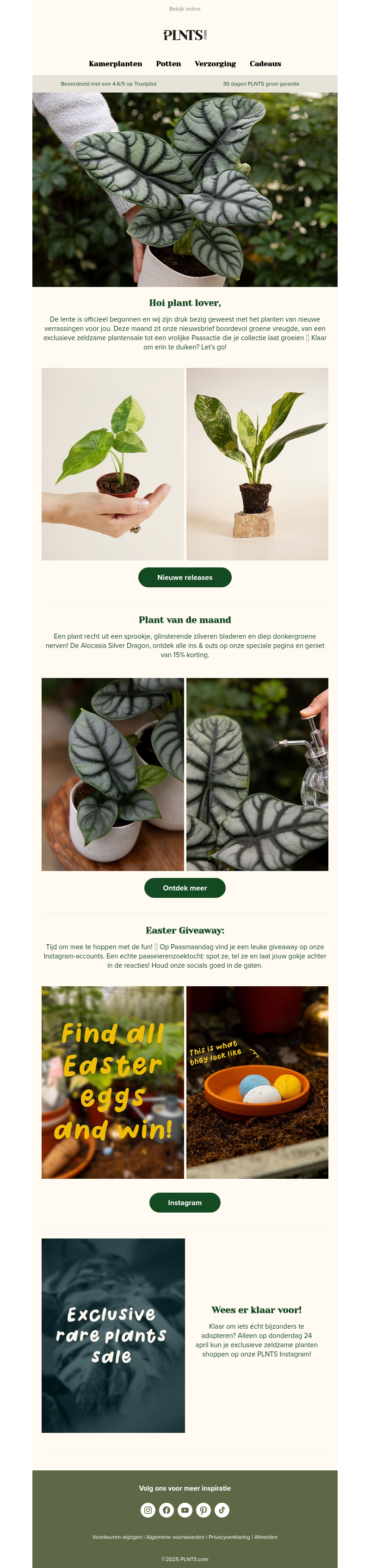
Task: Read the Privacyverklaring
Action: coord(229,1537)
